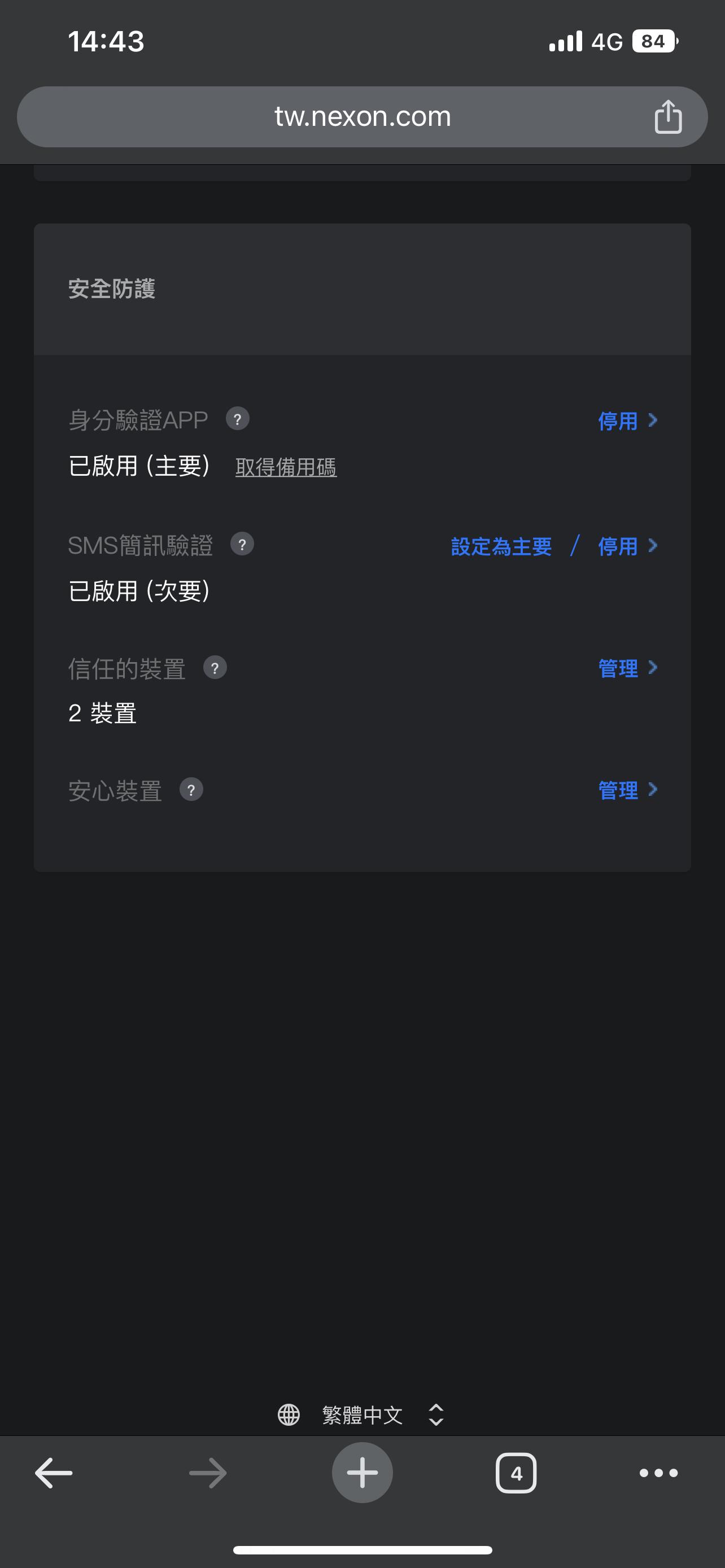
Task: Click the question mark beside 安心裝置
Action: click(192, 790)
